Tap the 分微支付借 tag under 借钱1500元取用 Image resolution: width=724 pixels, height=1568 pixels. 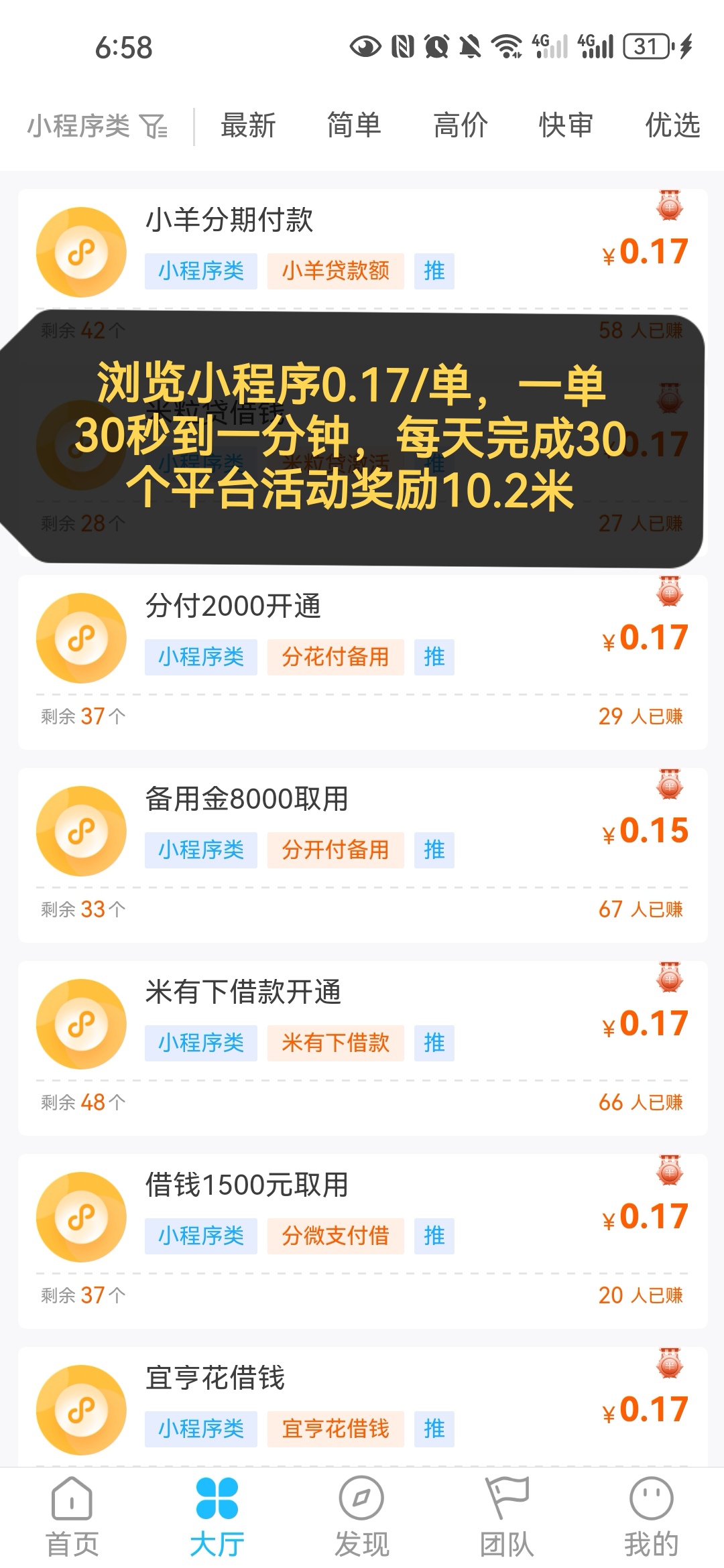[x=335, y=1235]
